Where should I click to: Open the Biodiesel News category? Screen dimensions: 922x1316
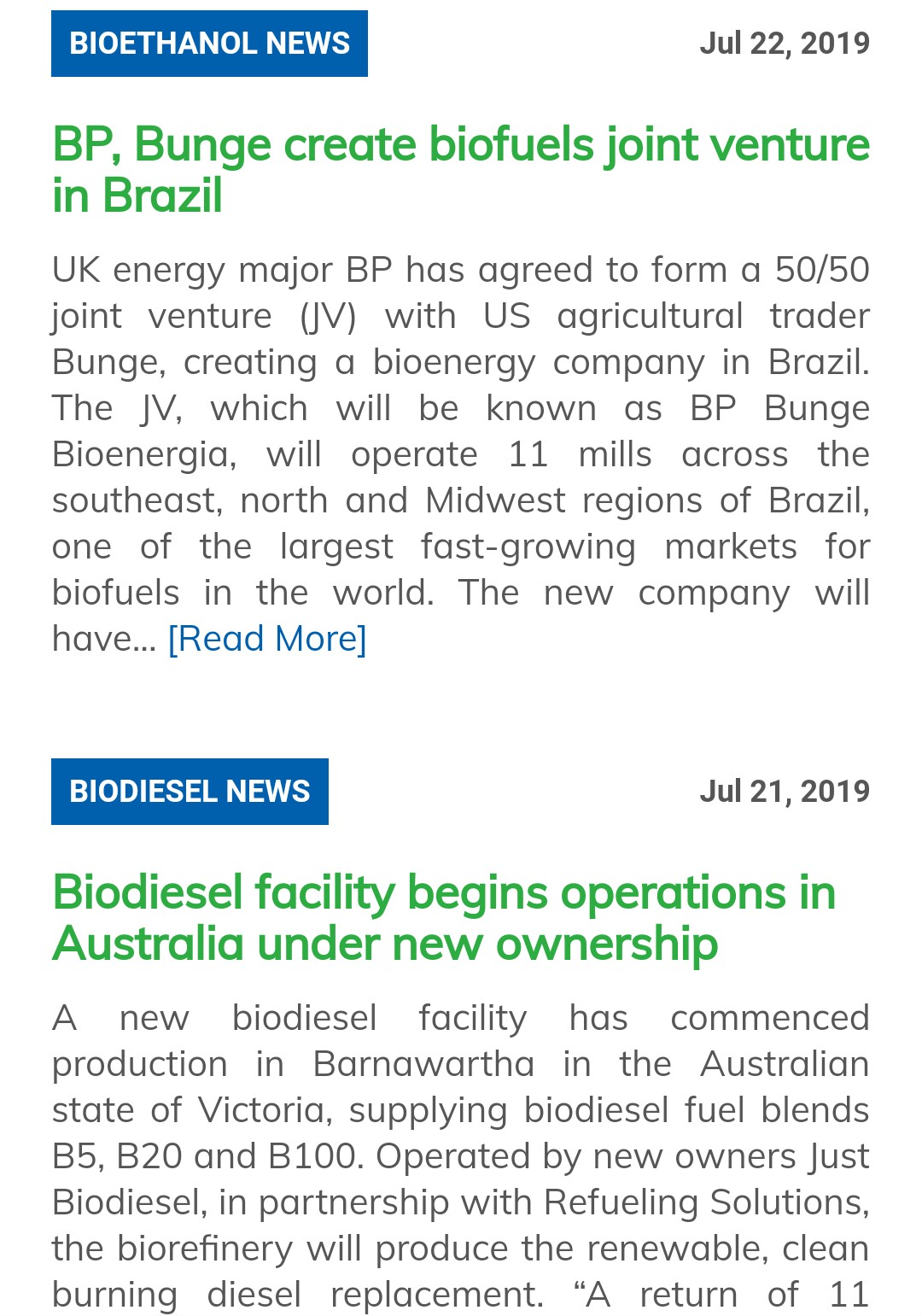190,792
